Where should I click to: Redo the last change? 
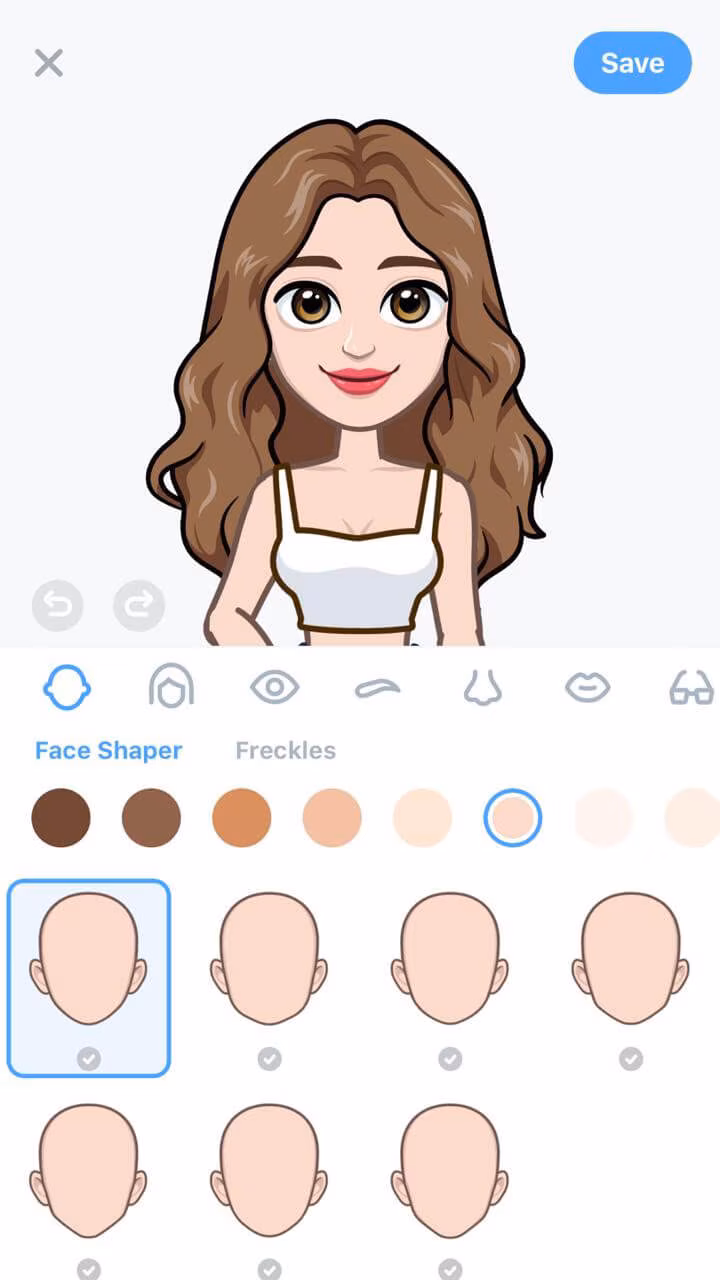138,604
